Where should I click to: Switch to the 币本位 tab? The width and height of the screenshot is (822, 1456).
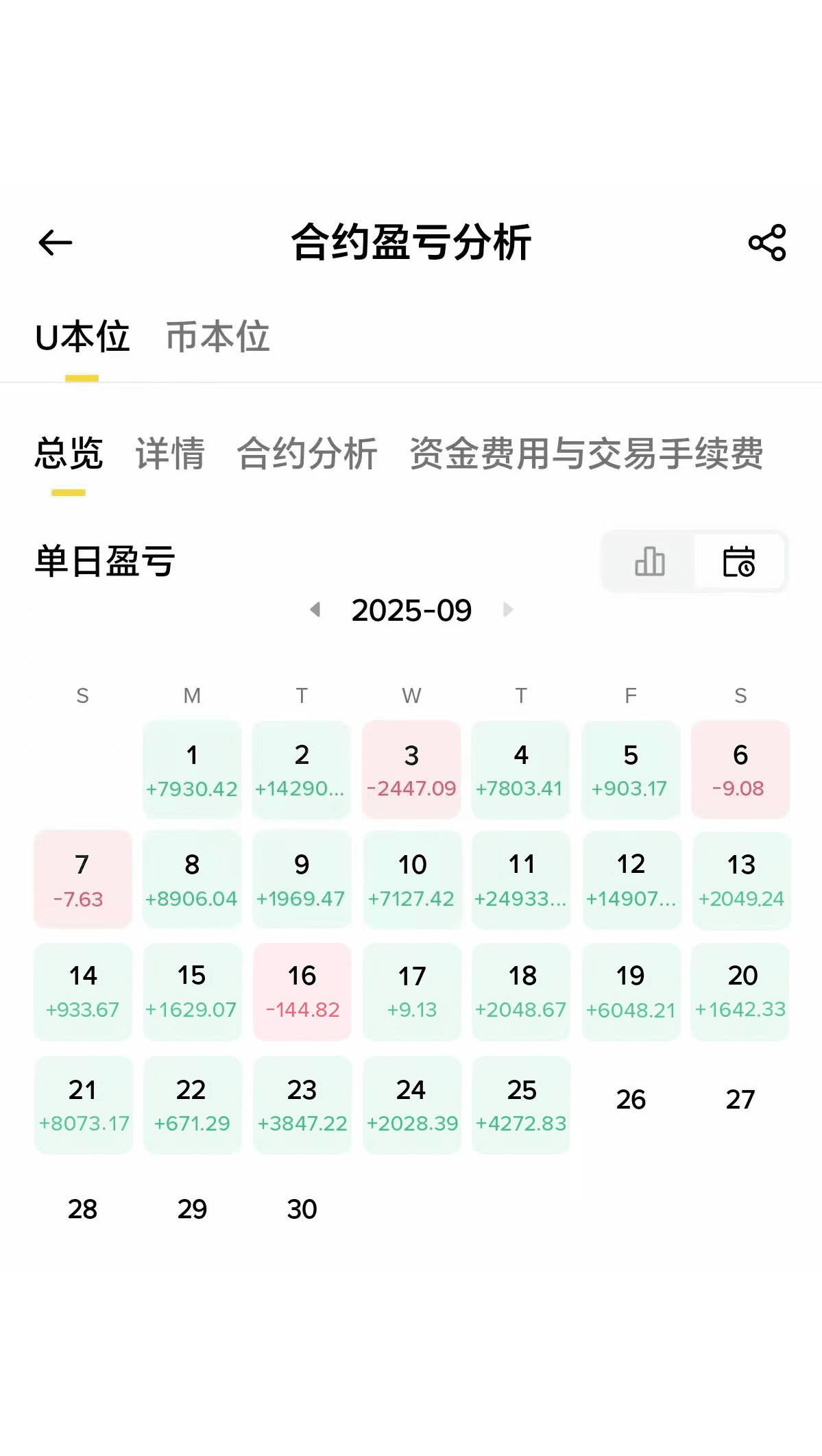click(x=218, y=337)
